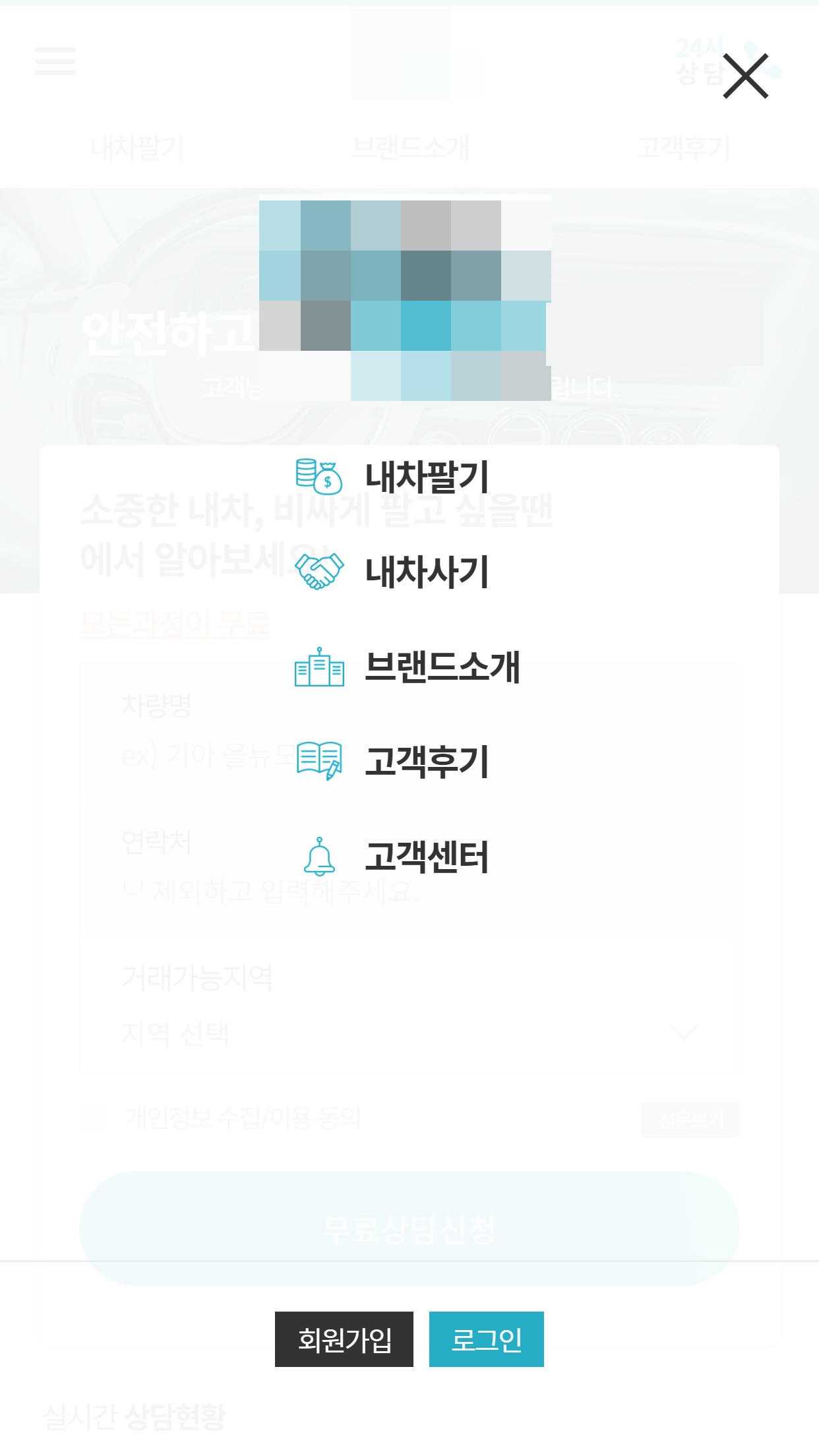Screen dimensions: 819x1456
Task: Select the 내차사기 menu item
Action: [x=426, y=572]
